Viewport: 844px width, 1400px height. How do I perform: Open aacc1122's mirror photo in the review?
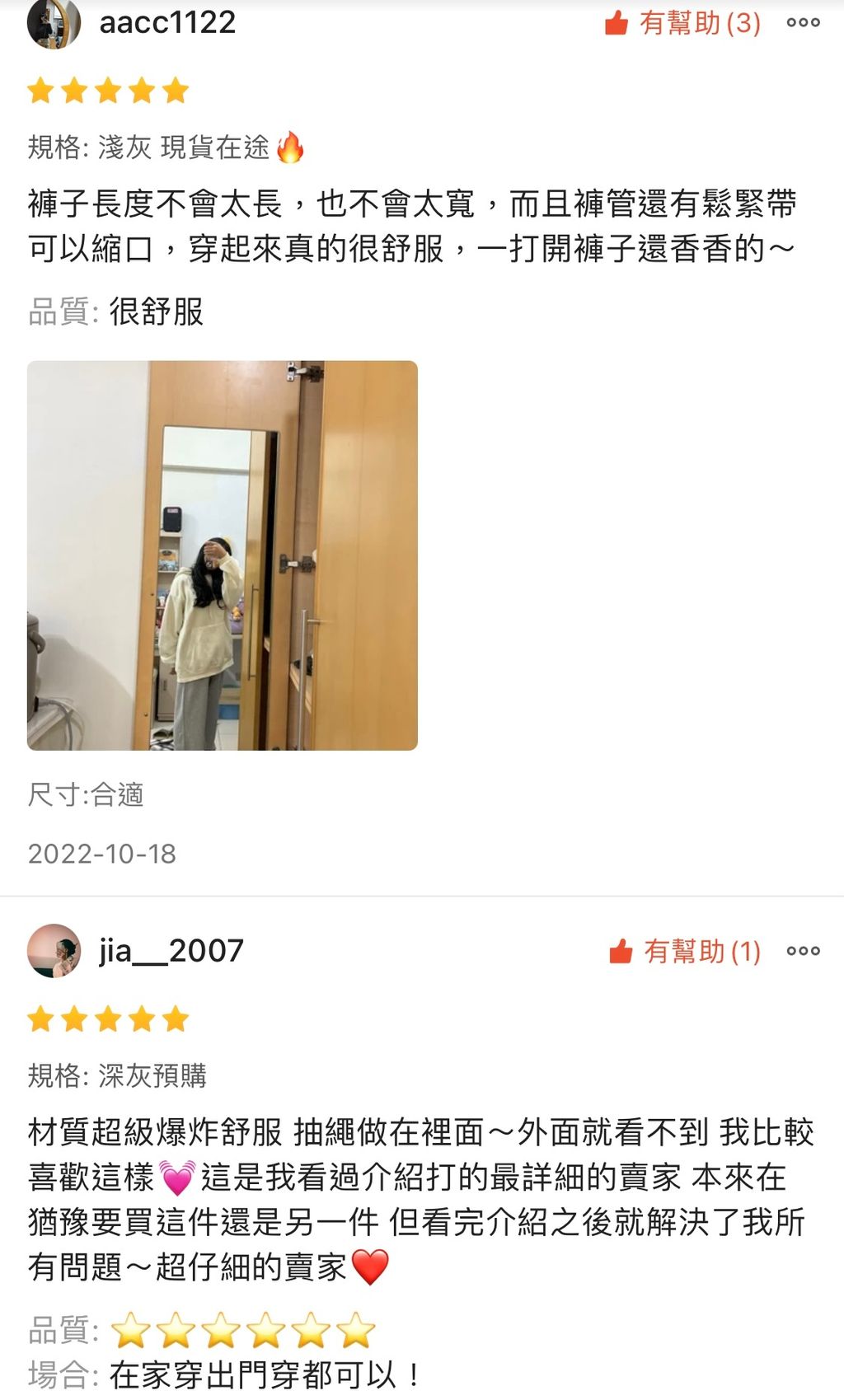223,555
